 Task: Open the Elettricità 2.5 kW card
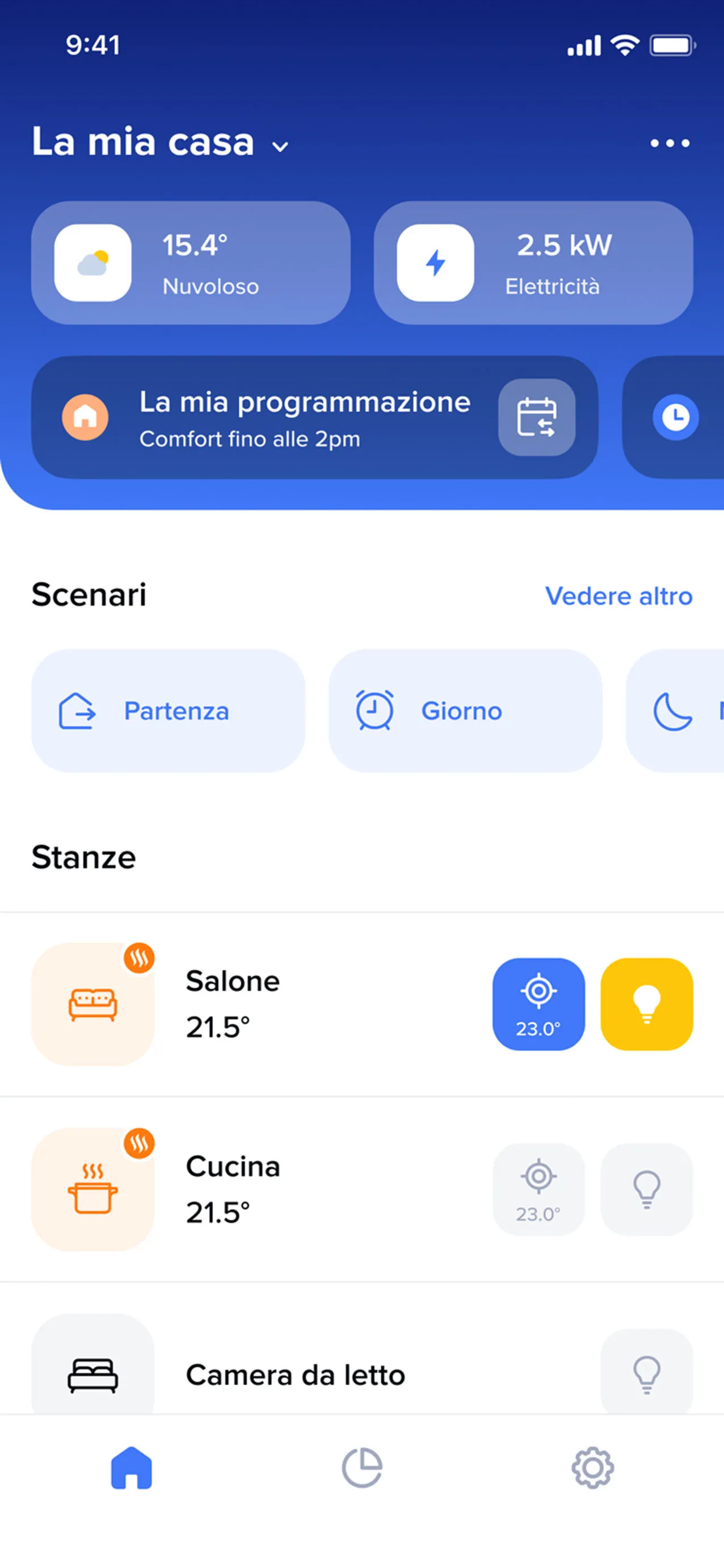coord(533,263)
